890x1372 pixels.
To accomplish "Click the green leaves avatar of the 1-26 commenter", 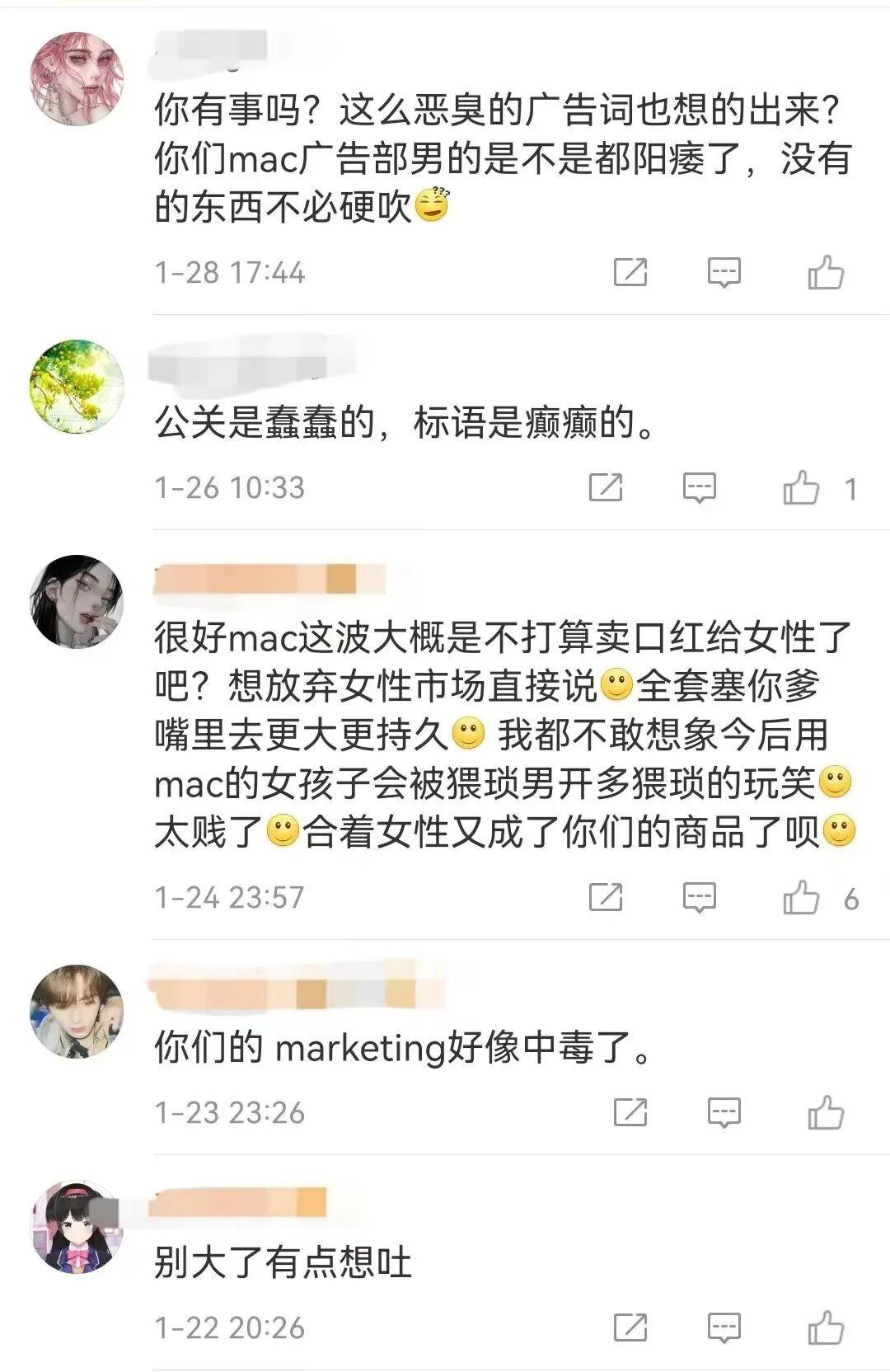I will 78,388.
